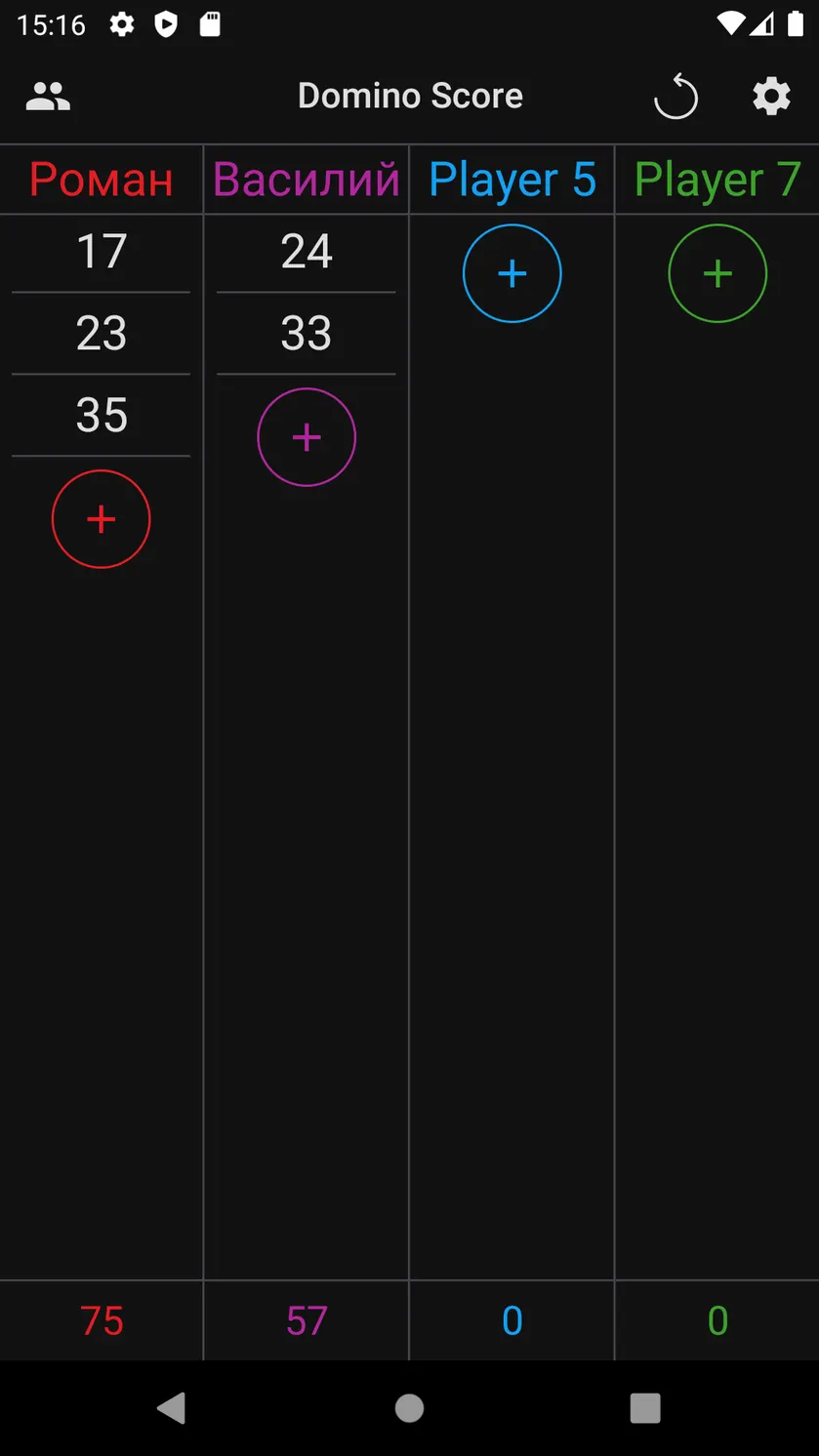This screenshot has width=819, height=1456.
Task: Edit Роман's score entry 17
Action: click(102, 252)
